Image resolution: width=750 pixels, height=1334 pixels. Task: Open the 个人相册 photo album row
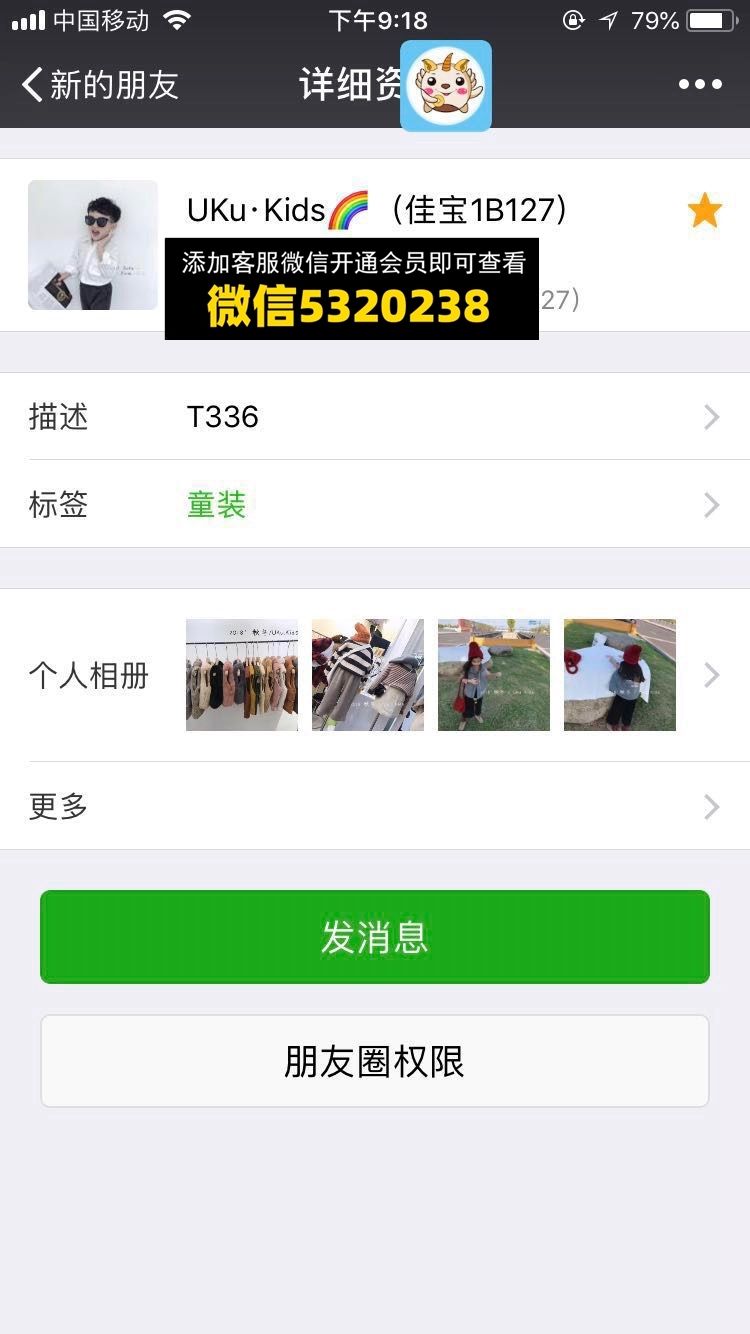[374, 675]
